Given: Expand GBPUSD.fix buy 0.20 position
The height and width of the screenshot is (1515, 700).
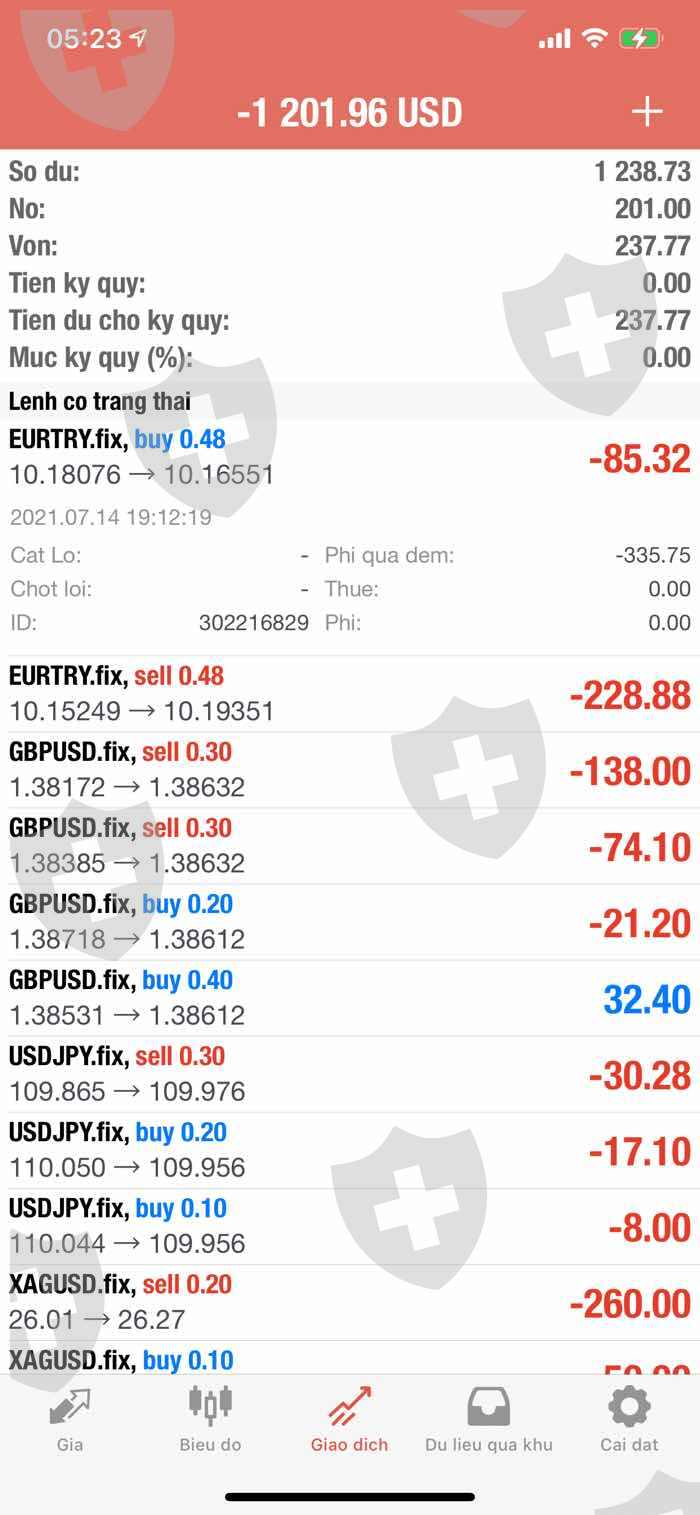Looking at the screenshot, I should pyautogui.click(x=350, y=922).
